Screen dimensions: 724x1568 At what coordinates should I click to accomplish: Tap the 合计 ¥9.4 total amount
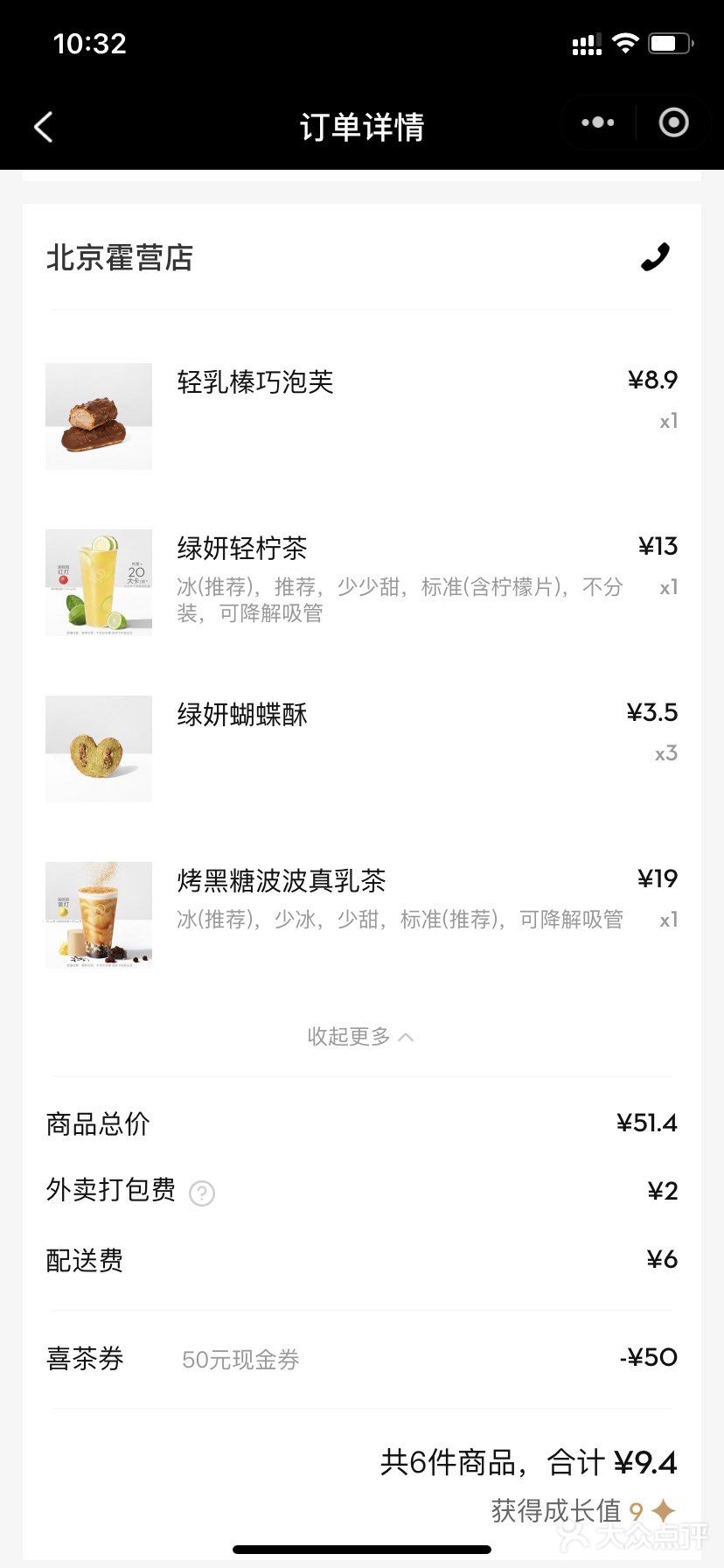(646, 1462)
